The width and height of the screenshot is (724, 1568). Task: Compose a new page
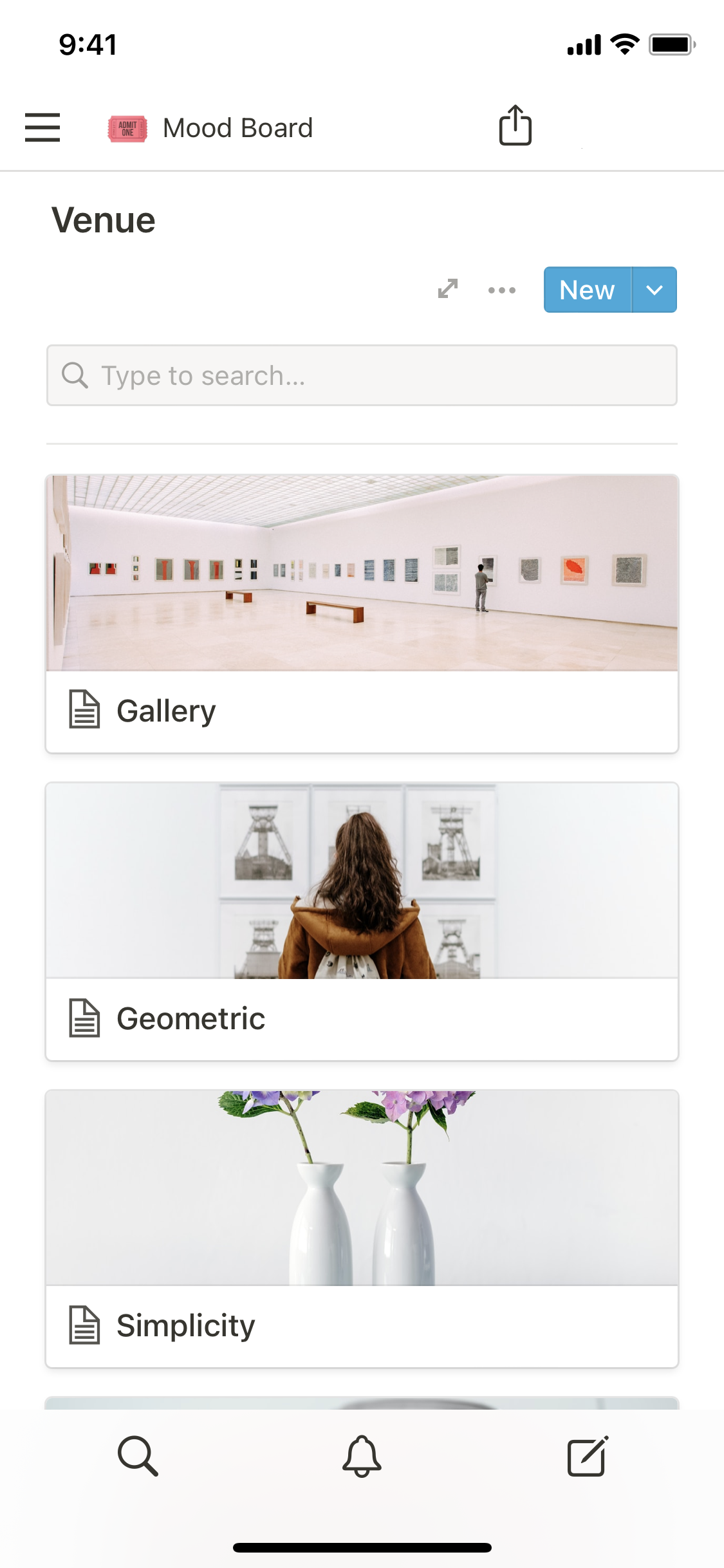pyautogui.click(x=587, y=1455)
